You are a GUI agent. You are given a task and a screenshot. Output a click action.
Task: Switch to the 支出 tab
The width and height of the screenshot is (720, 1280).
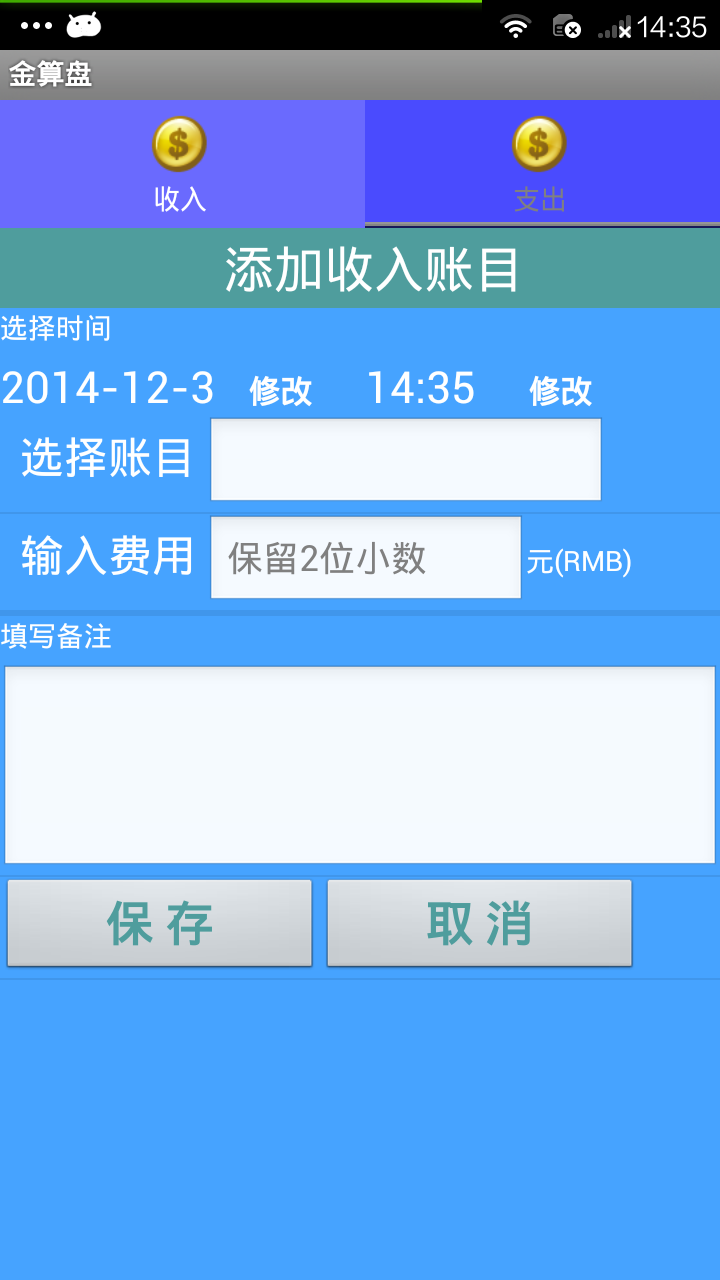540,165
